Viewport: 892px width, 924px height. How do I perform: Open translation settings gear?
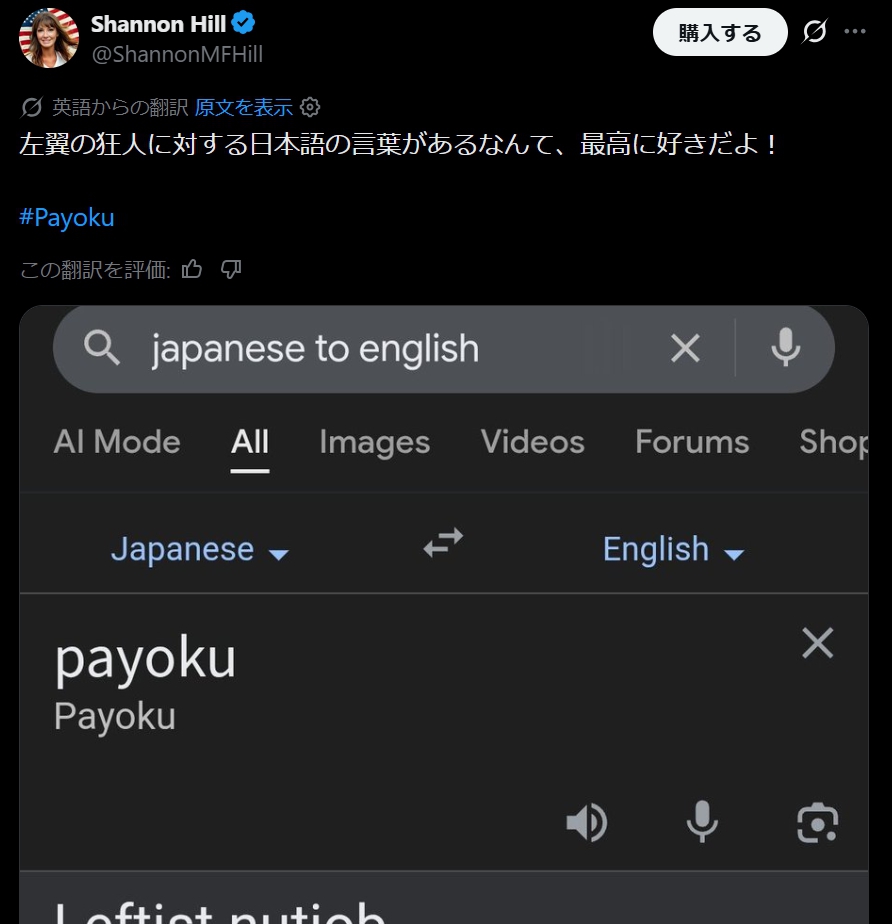(311, 107)
